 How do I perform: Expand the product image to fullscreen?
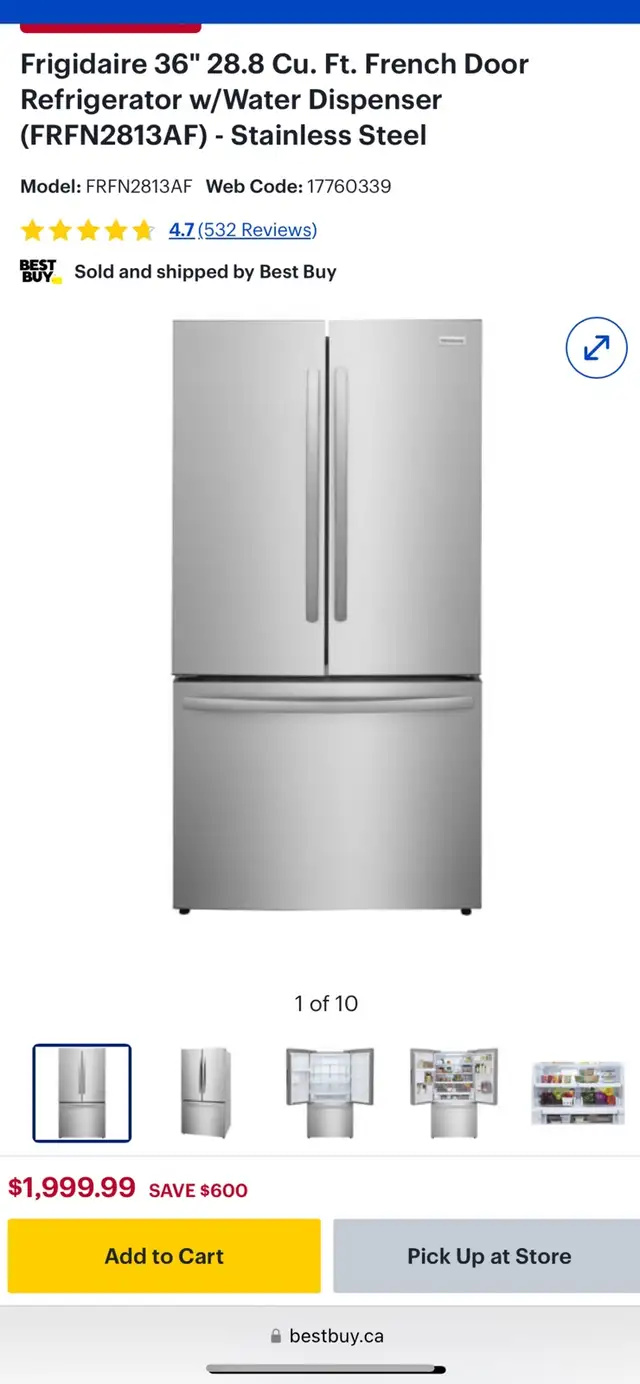coord(596,348)
